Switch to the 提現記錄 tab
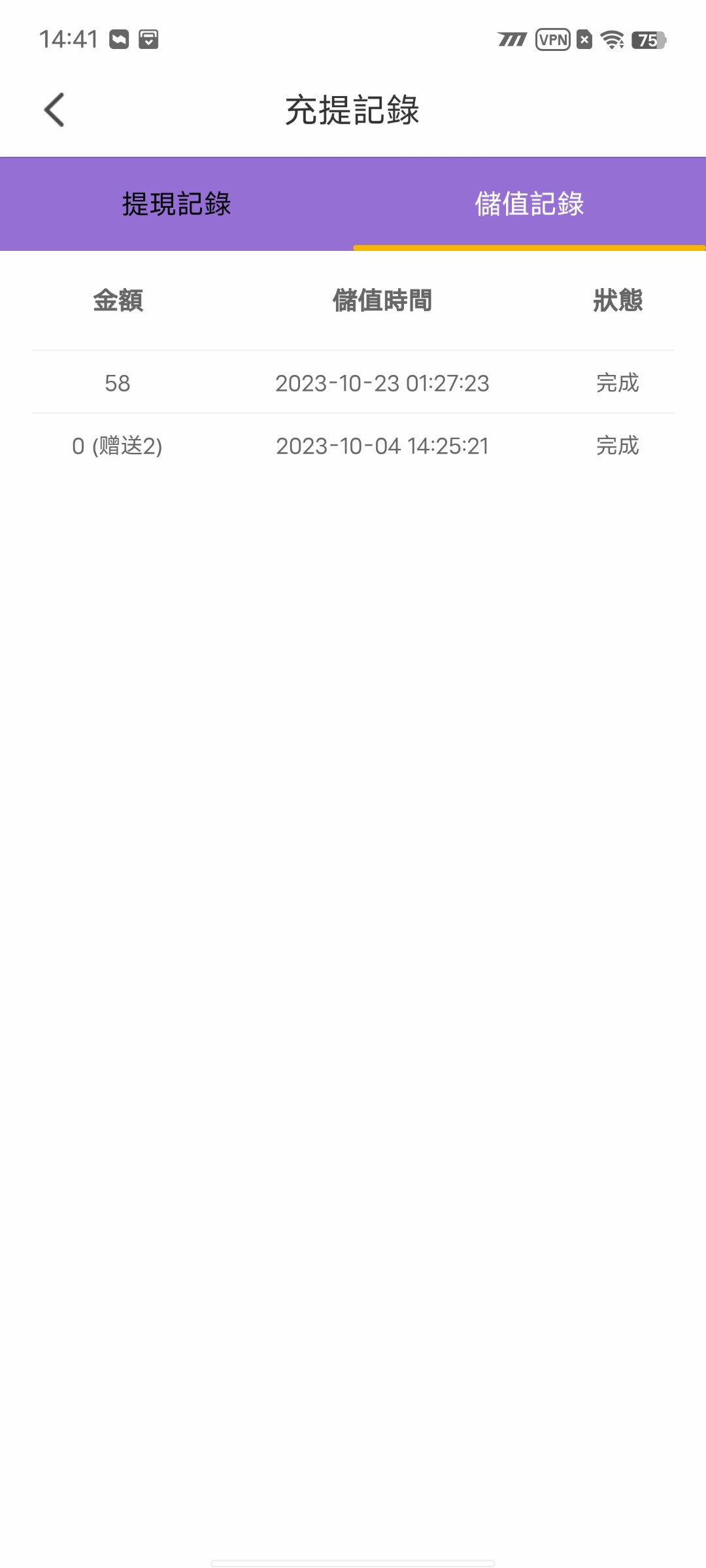Screen dimensions: 706x1568 176,204
